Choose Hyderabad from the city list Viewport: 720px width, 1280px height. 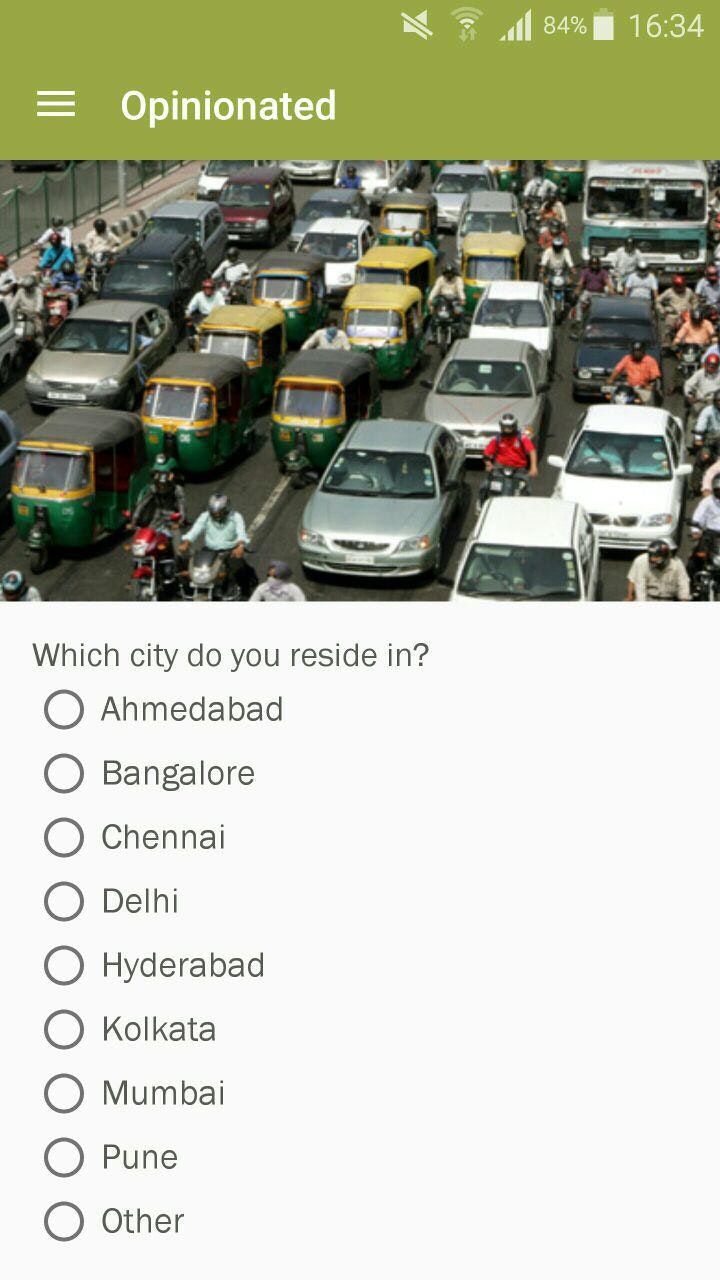tap(64, 965)
